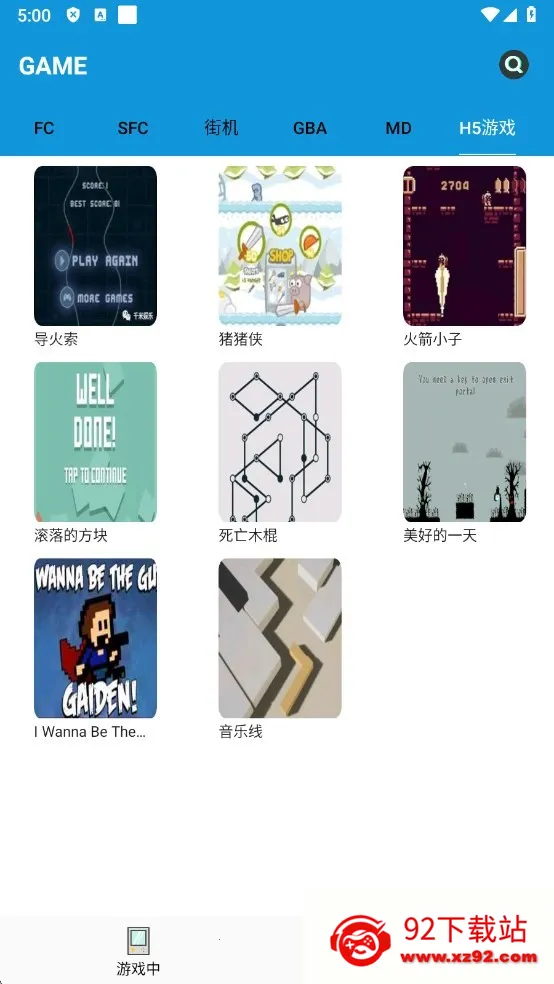Select the H5游戏 tab

(487, 128)
